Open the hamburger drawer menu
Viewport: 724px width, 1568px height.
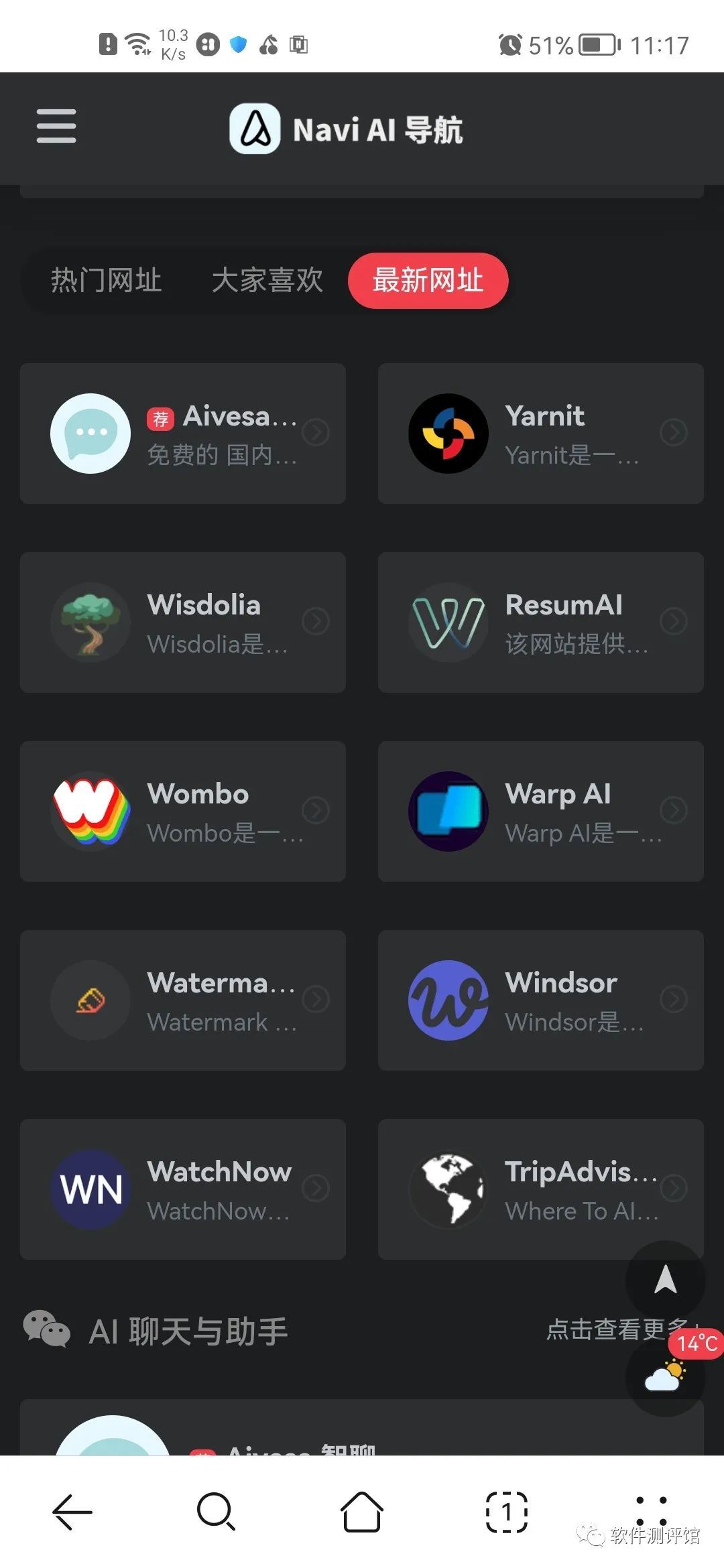(56, 126)
